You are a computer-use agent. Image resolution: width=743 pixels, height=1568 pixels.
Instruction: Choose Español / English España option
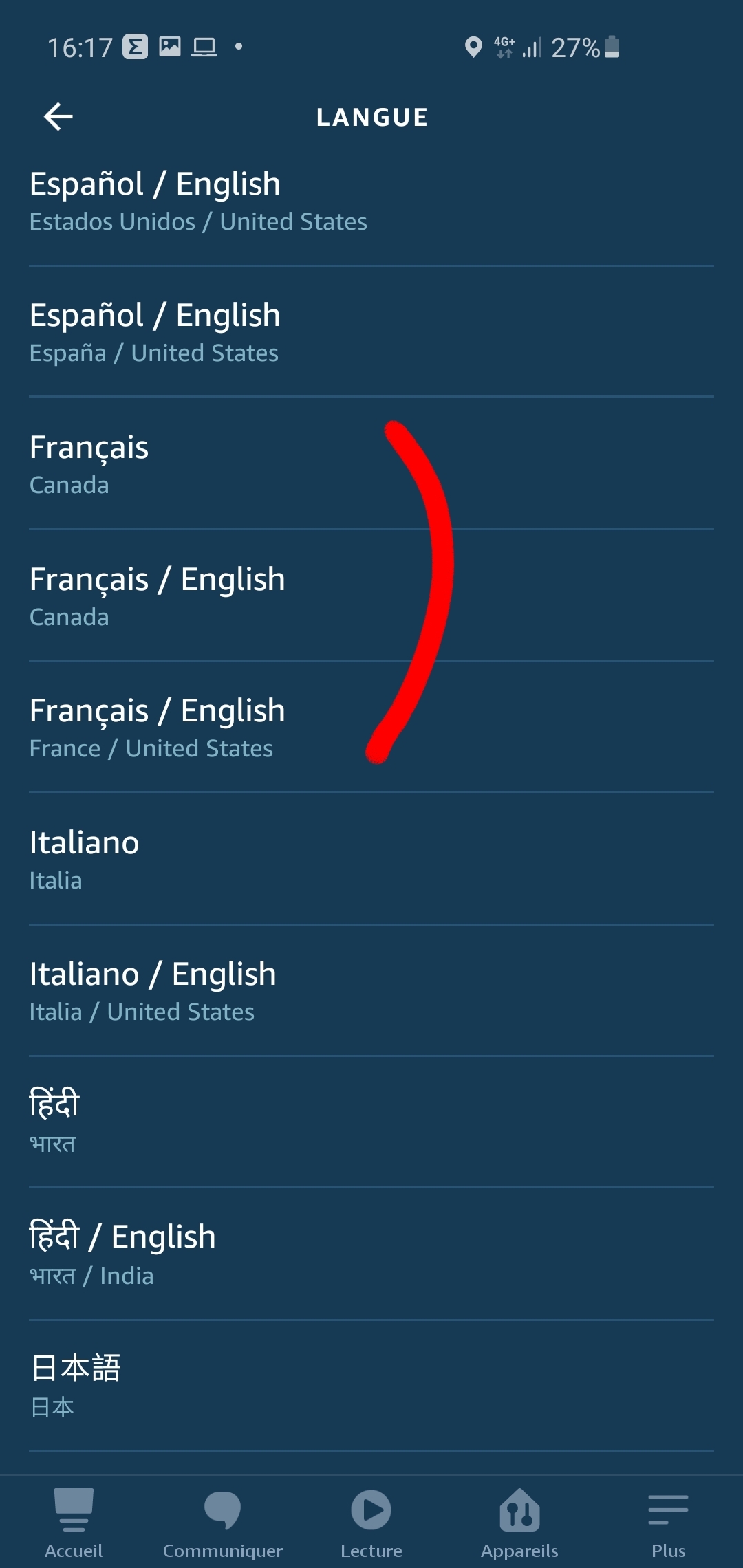coord(371,332)
